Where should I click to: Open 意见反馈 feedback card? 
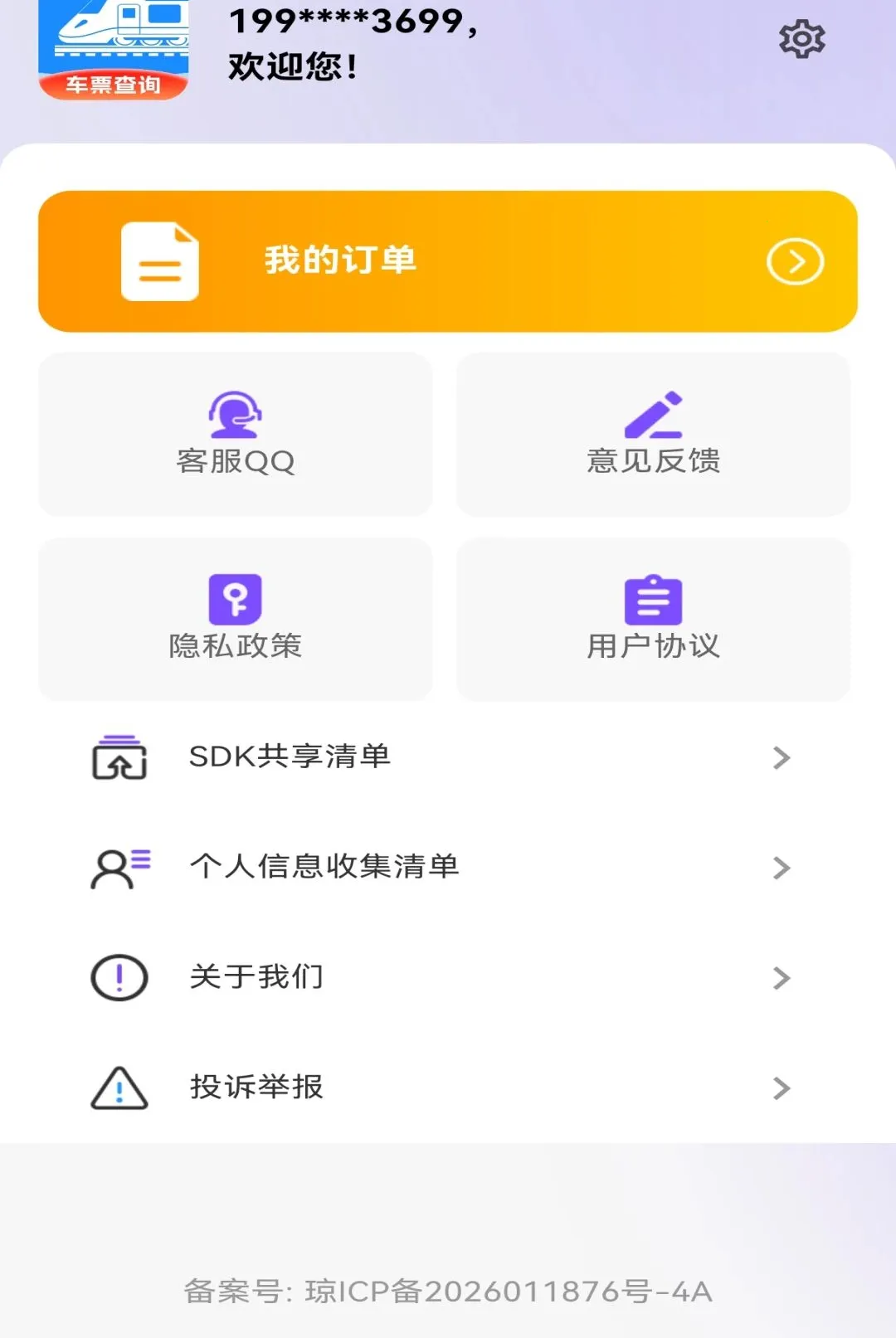654,434
